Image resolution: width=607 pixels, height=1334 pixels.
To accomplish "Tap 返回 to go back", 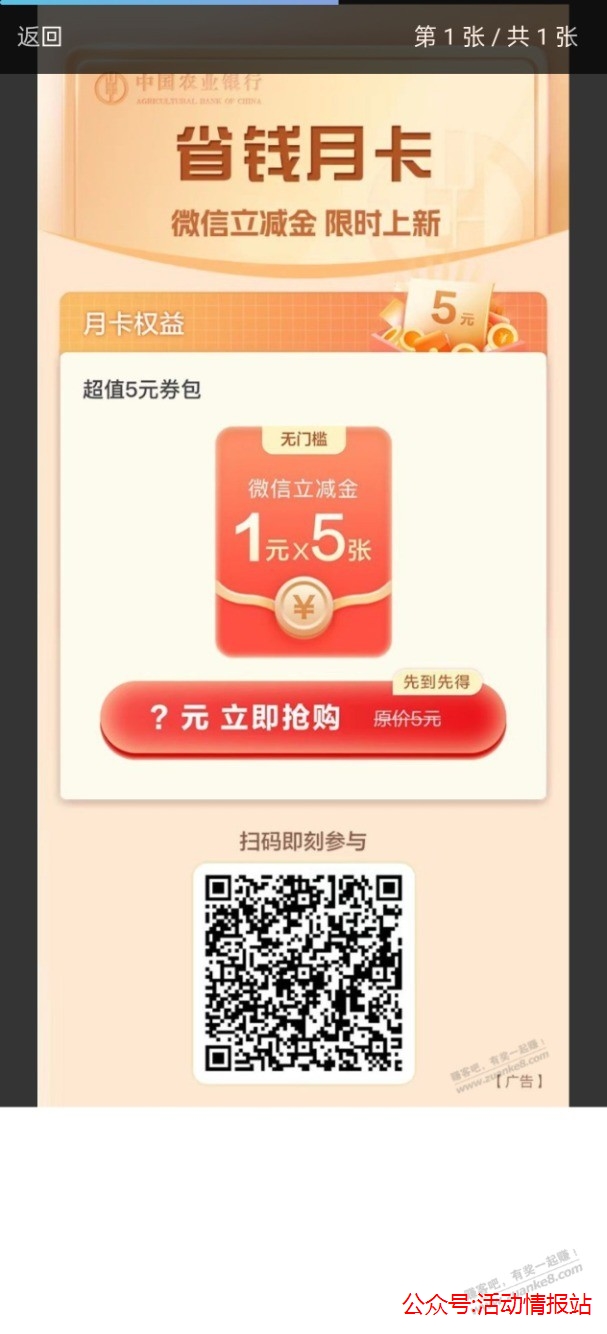I will pyautogui.click(x=40, y=37).
